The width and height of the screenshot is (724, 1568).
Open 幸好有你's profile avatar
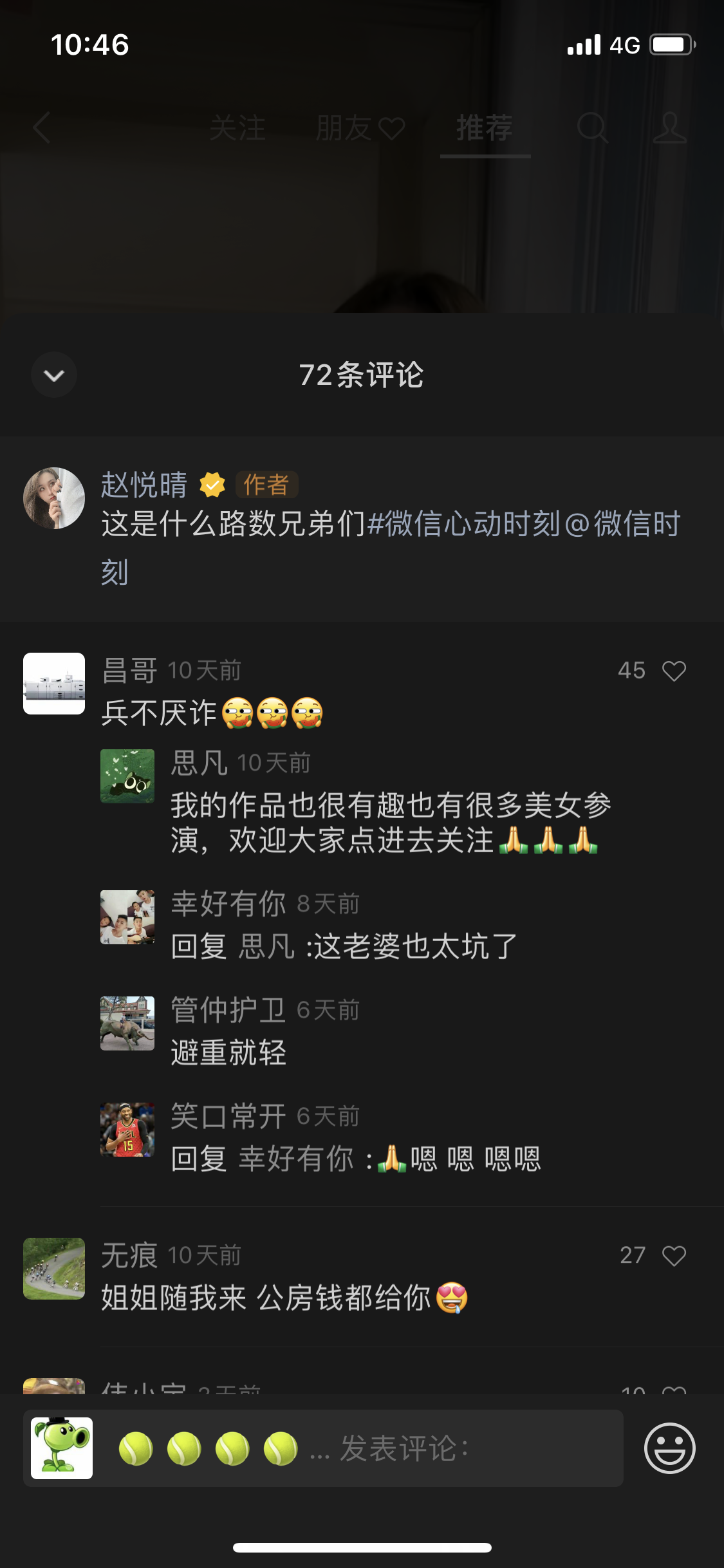(127, 917)
